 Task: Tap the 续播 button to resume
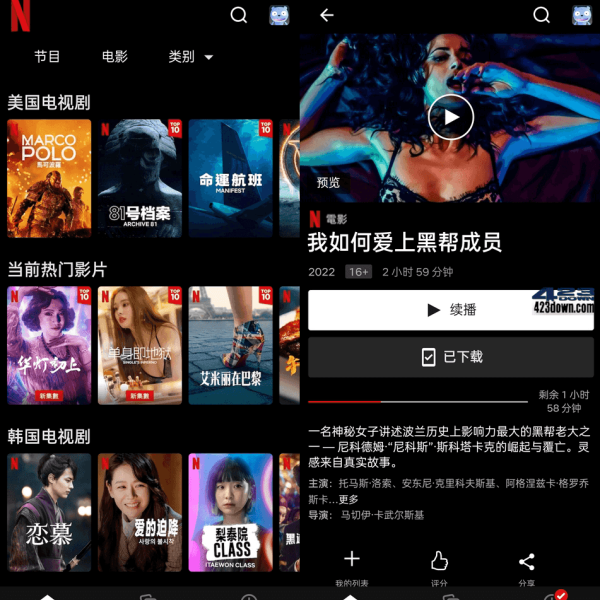tap(450, 310)
